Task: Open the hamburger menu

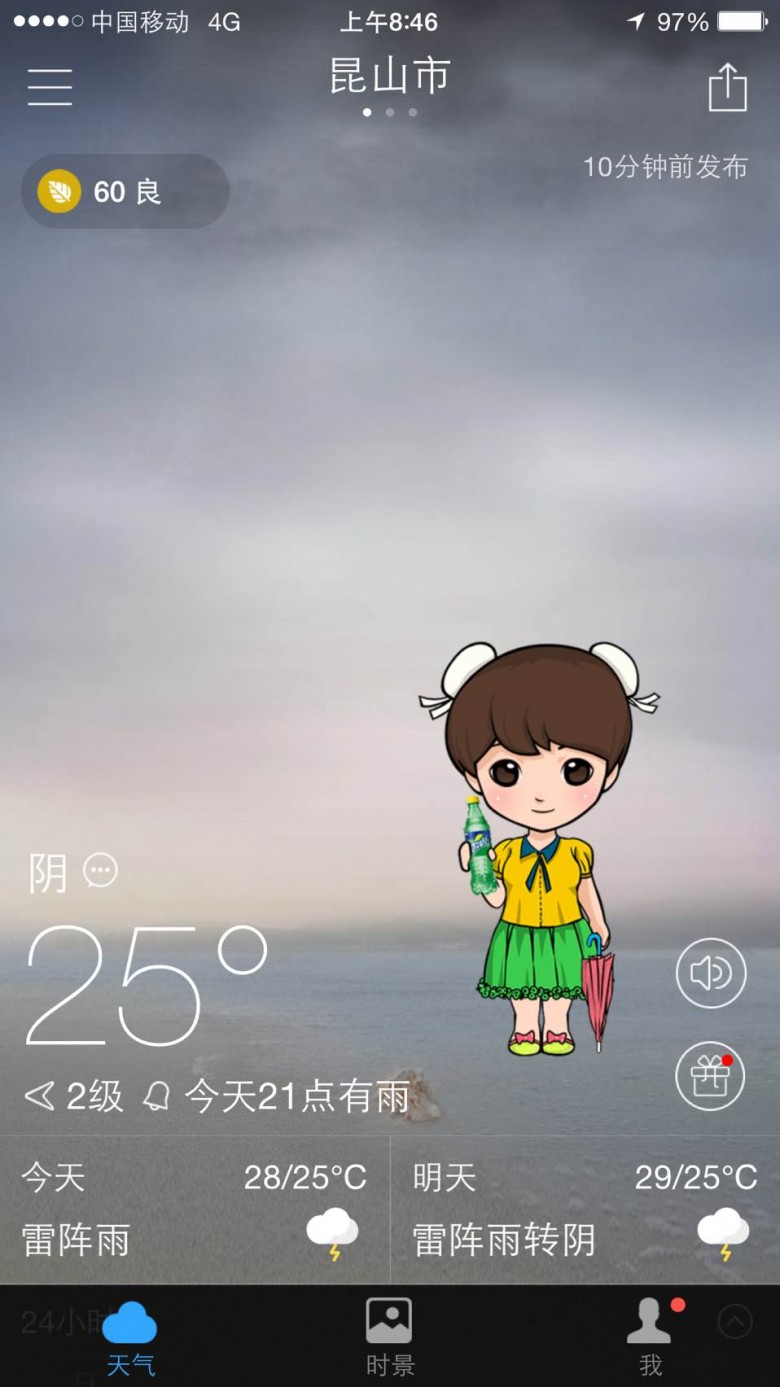Action: pos(50,88)
